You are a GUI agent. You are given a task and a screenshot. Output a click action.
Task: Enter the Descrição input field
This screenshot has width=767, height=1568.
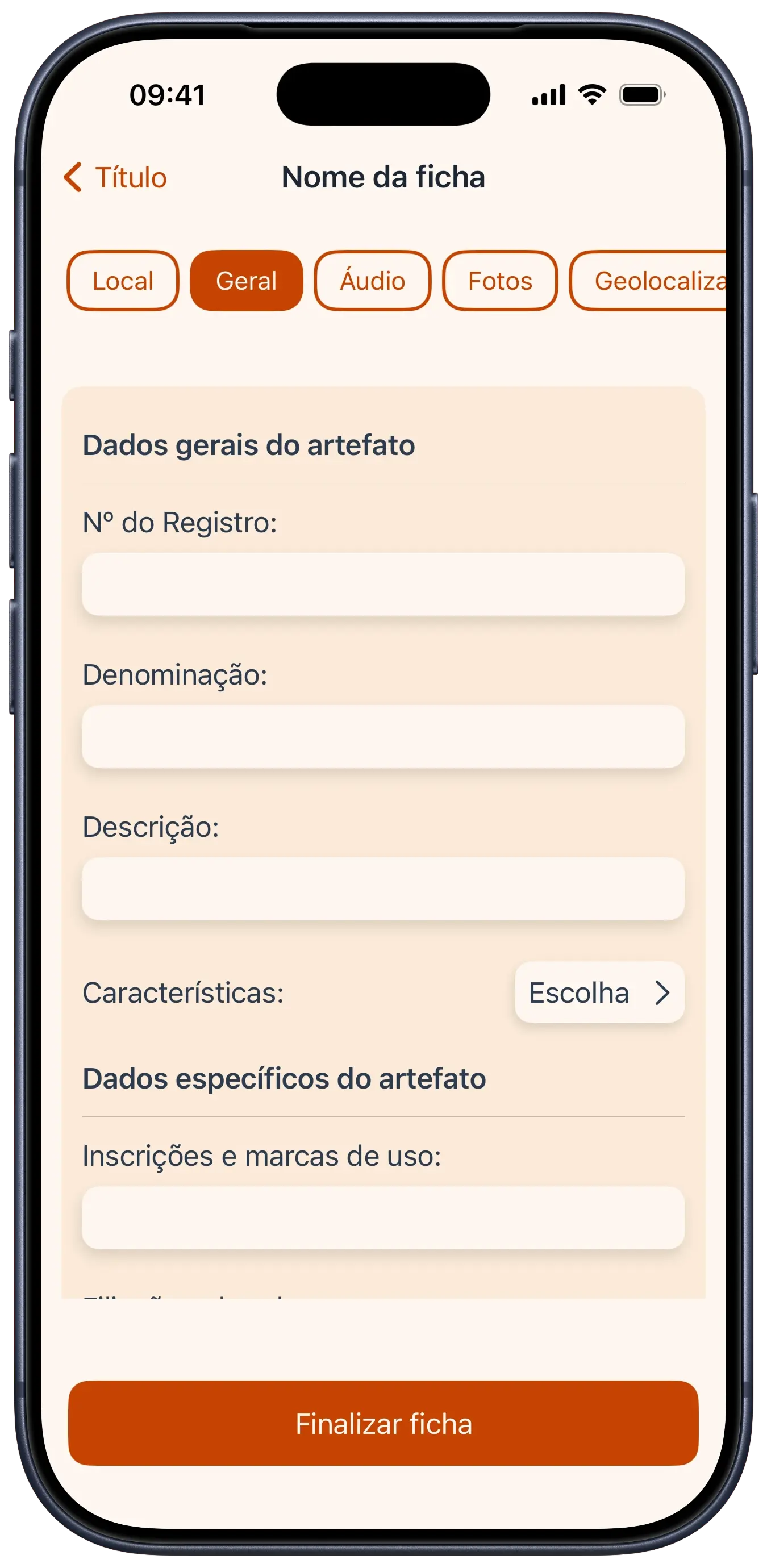coord(383,889)
